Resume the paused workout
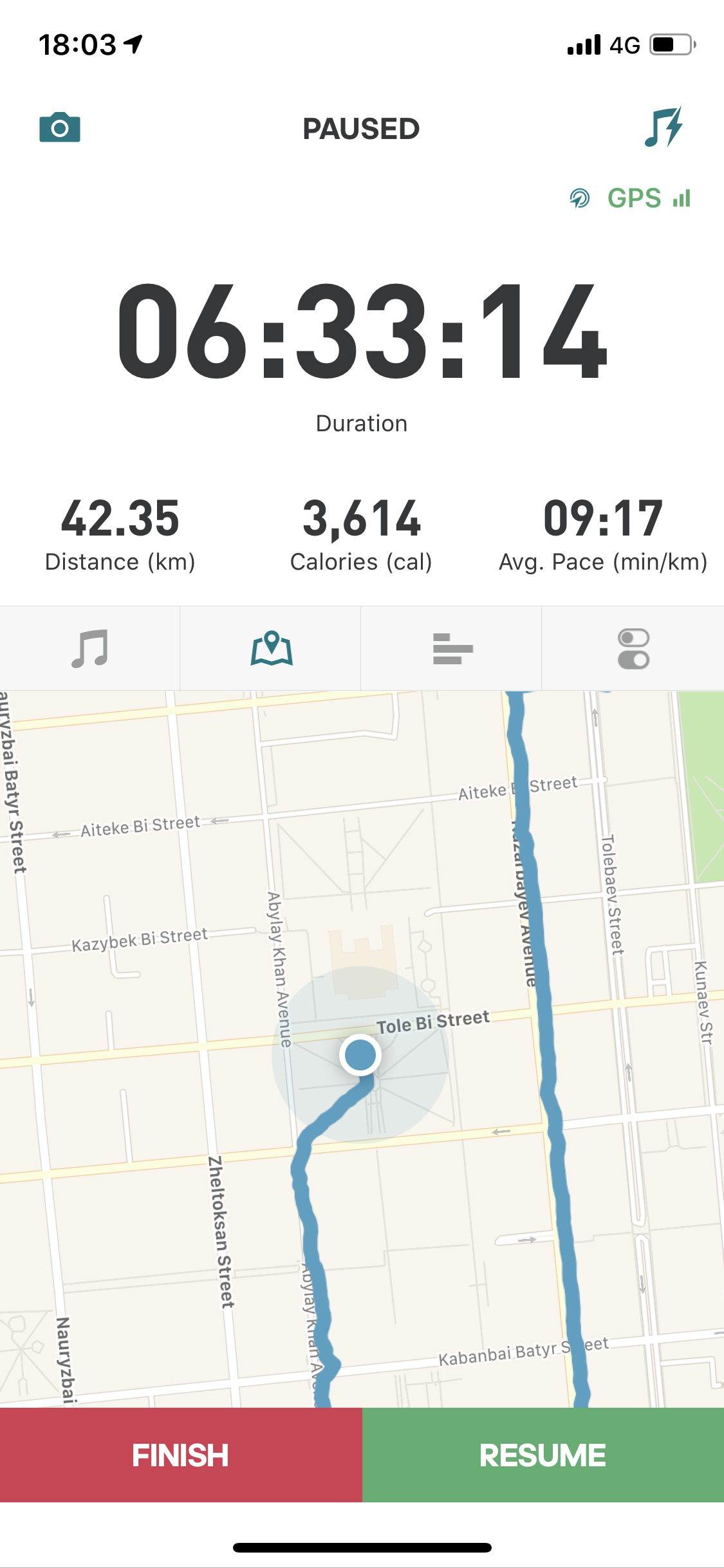Image resolution: width=724 pixels, height=1568 pixels. point(543,1455)
